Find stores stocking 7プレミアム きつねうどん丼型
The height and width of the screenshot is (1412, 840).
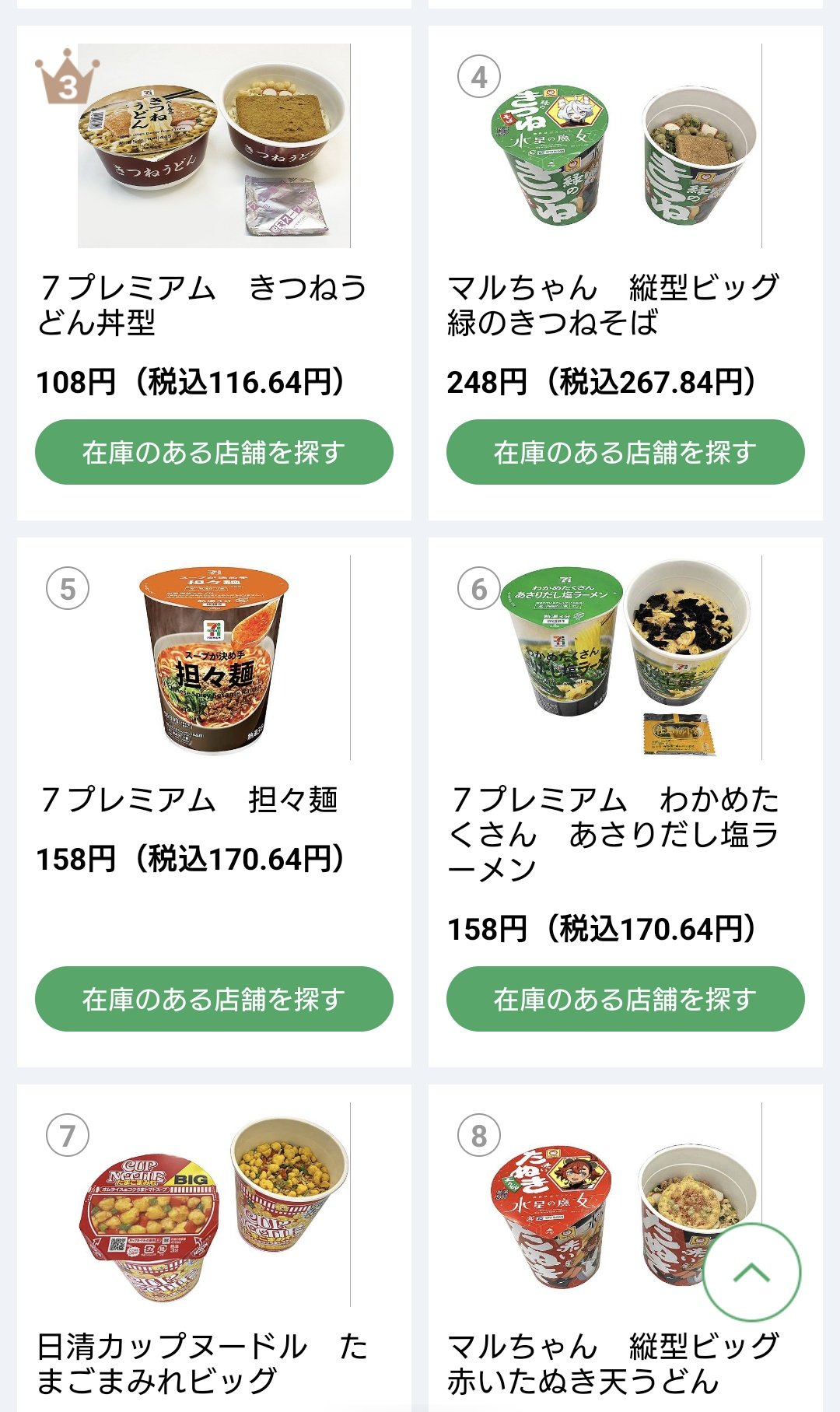[214, 452]
